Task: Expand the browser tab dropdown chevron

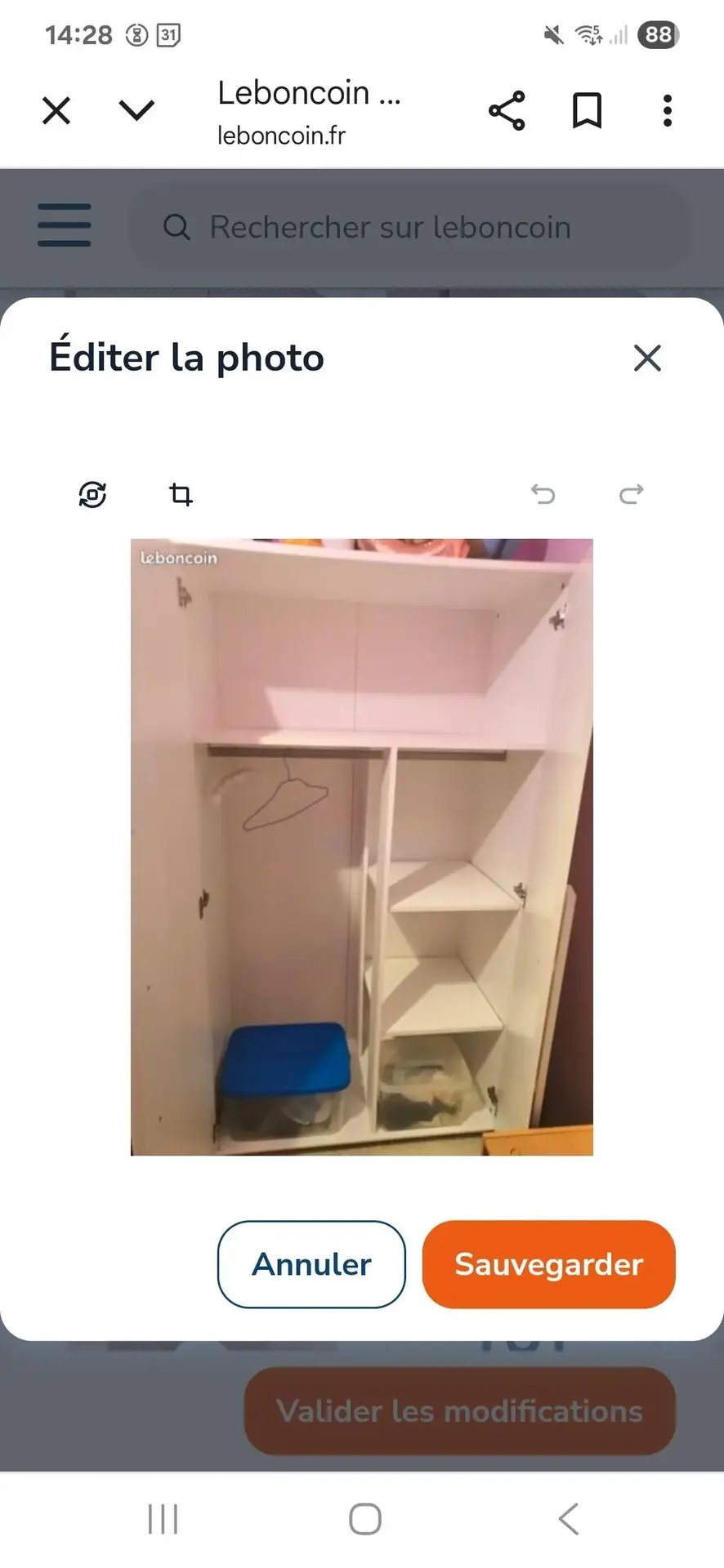Action: [136, 110]
